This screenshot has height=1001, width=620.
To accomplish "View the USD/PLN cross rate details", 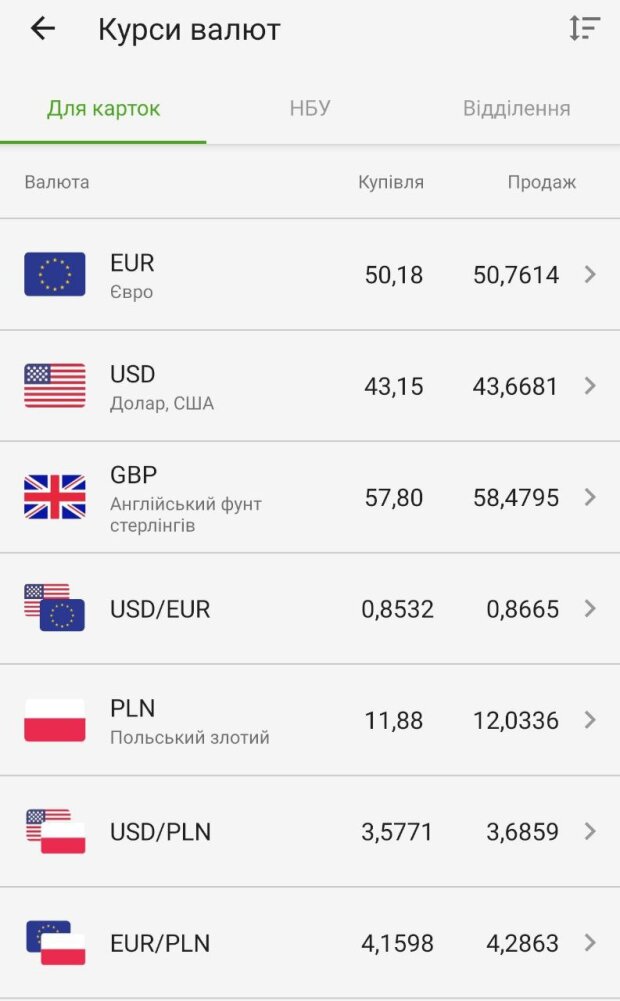I will (310, 831).
